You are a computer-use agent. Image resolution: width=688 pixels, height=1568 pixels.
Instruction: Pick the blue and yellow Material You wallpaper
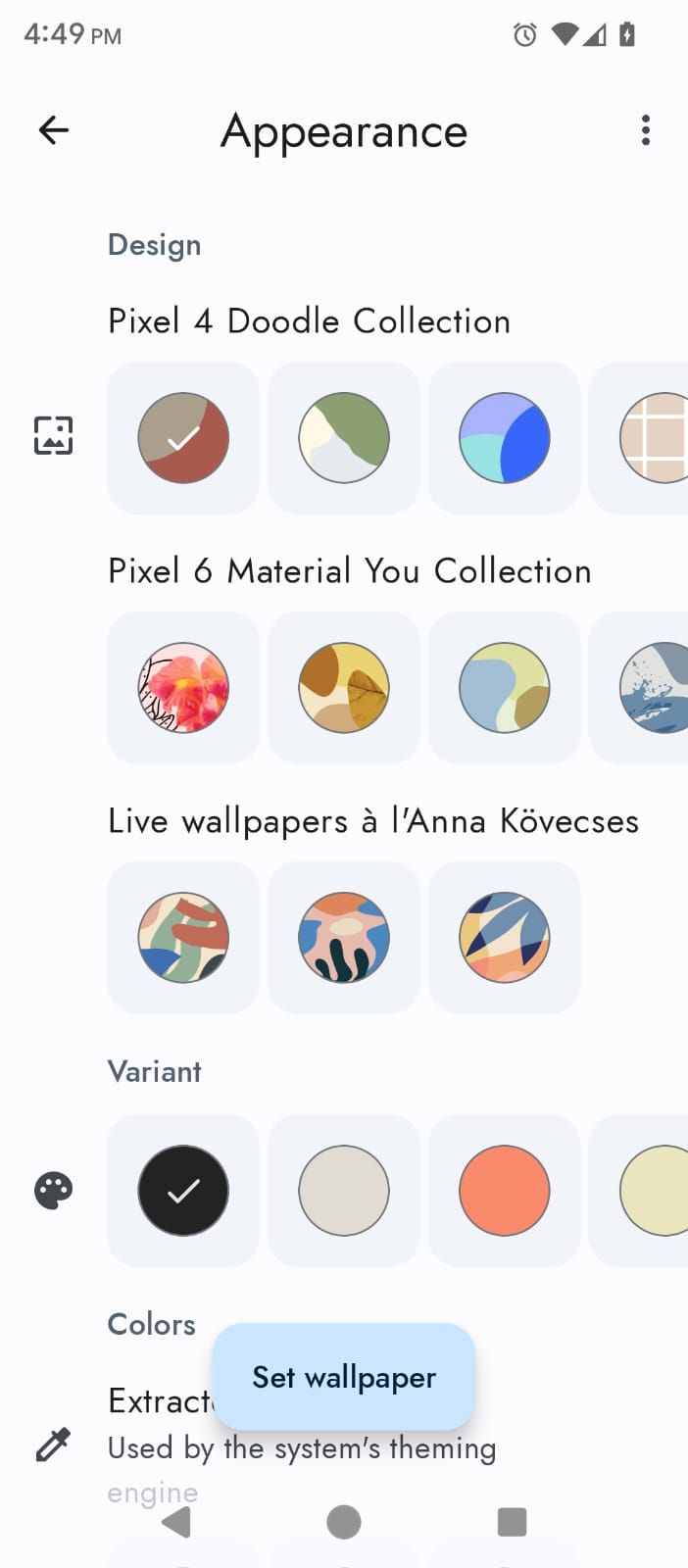pos(505,688)
